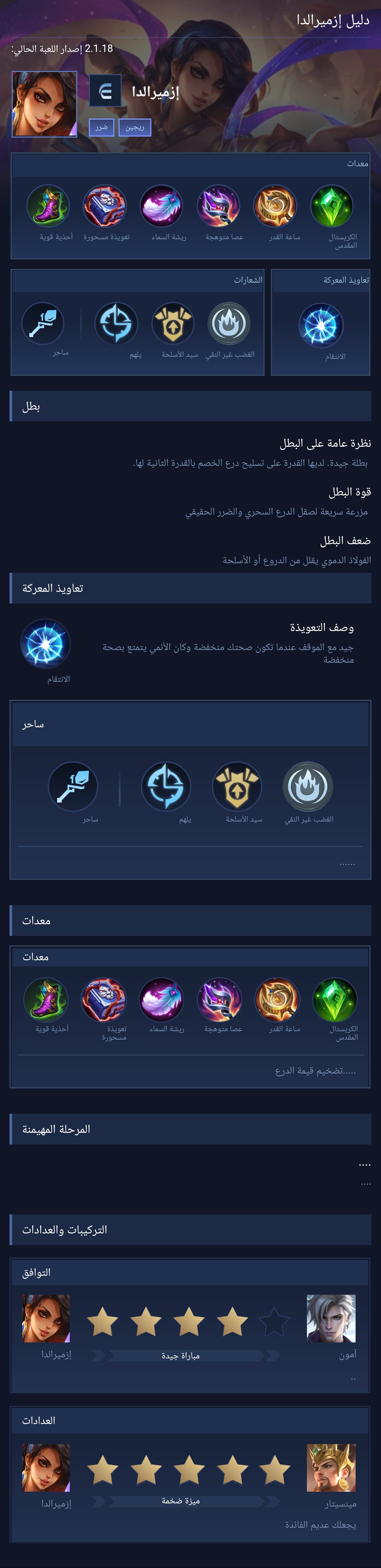
Task: Open سيد الأسلحة emblem in top panel
Action: [173, 323]
